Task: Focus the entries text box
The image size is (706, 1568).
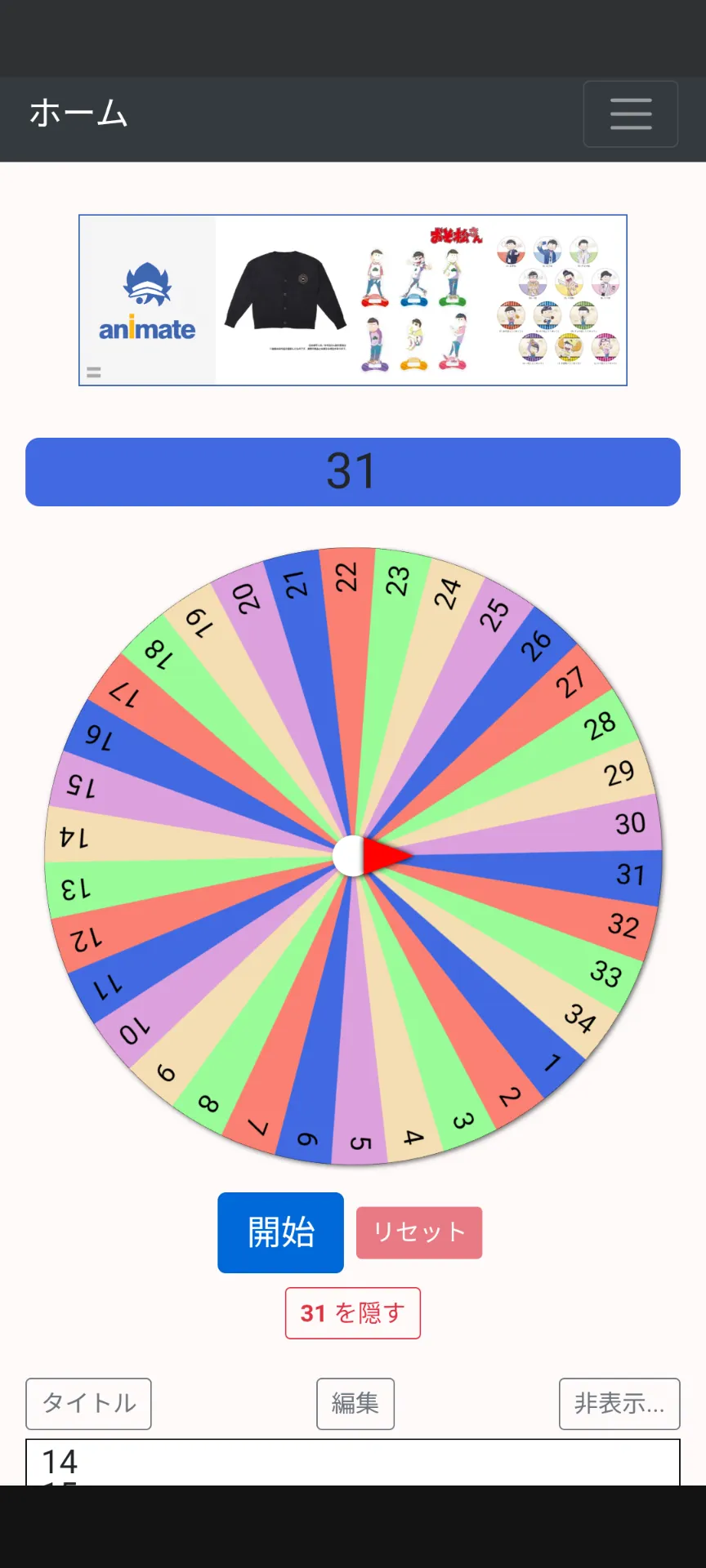Action: [353, 1463]
